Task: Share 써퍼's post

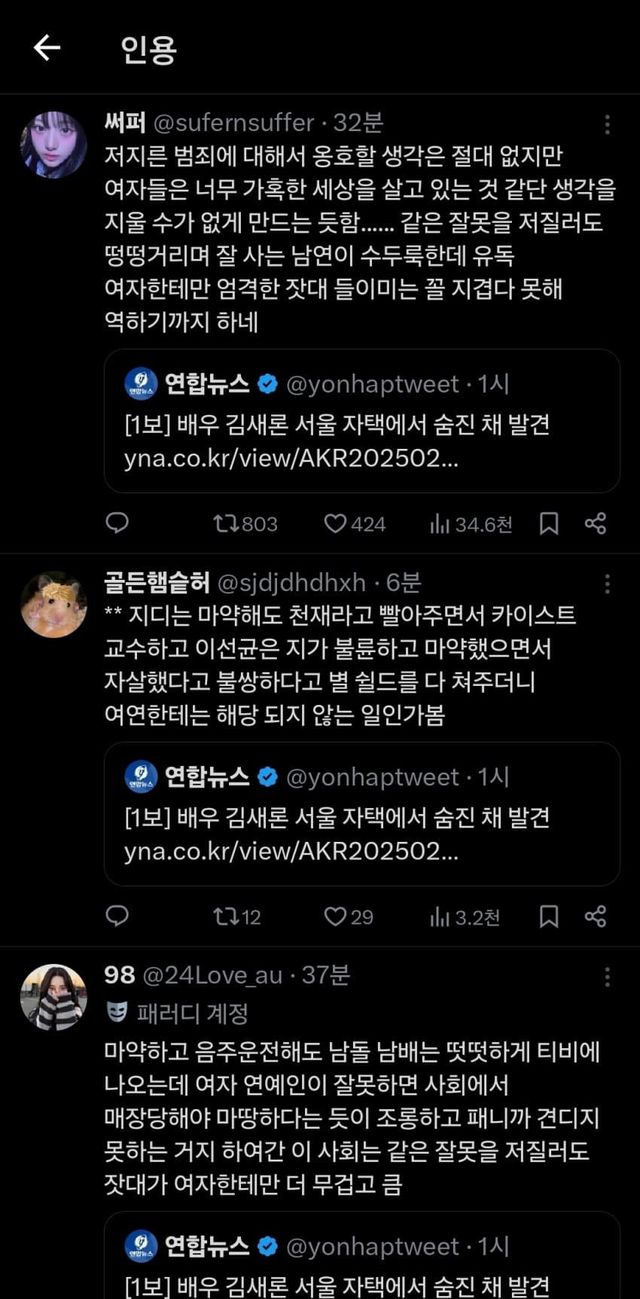Action: coord(595,524)
